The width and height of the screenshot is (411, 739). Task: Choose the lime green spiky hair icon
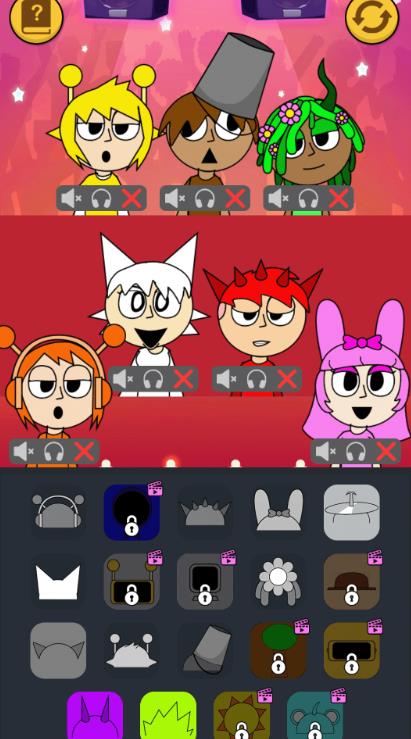click(168, 715)
